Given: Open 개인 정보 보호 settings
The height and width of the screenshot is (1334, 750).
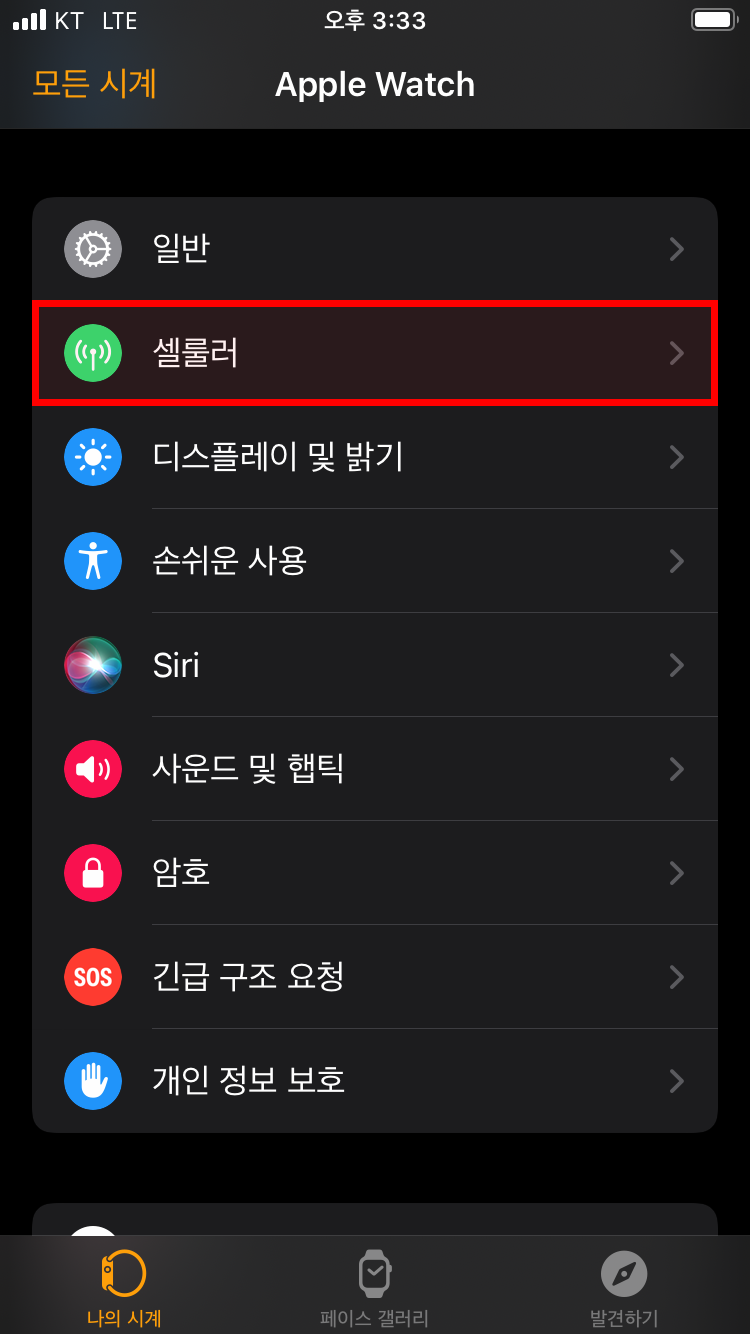Looking at the screenshot, I should point(375,1081).
